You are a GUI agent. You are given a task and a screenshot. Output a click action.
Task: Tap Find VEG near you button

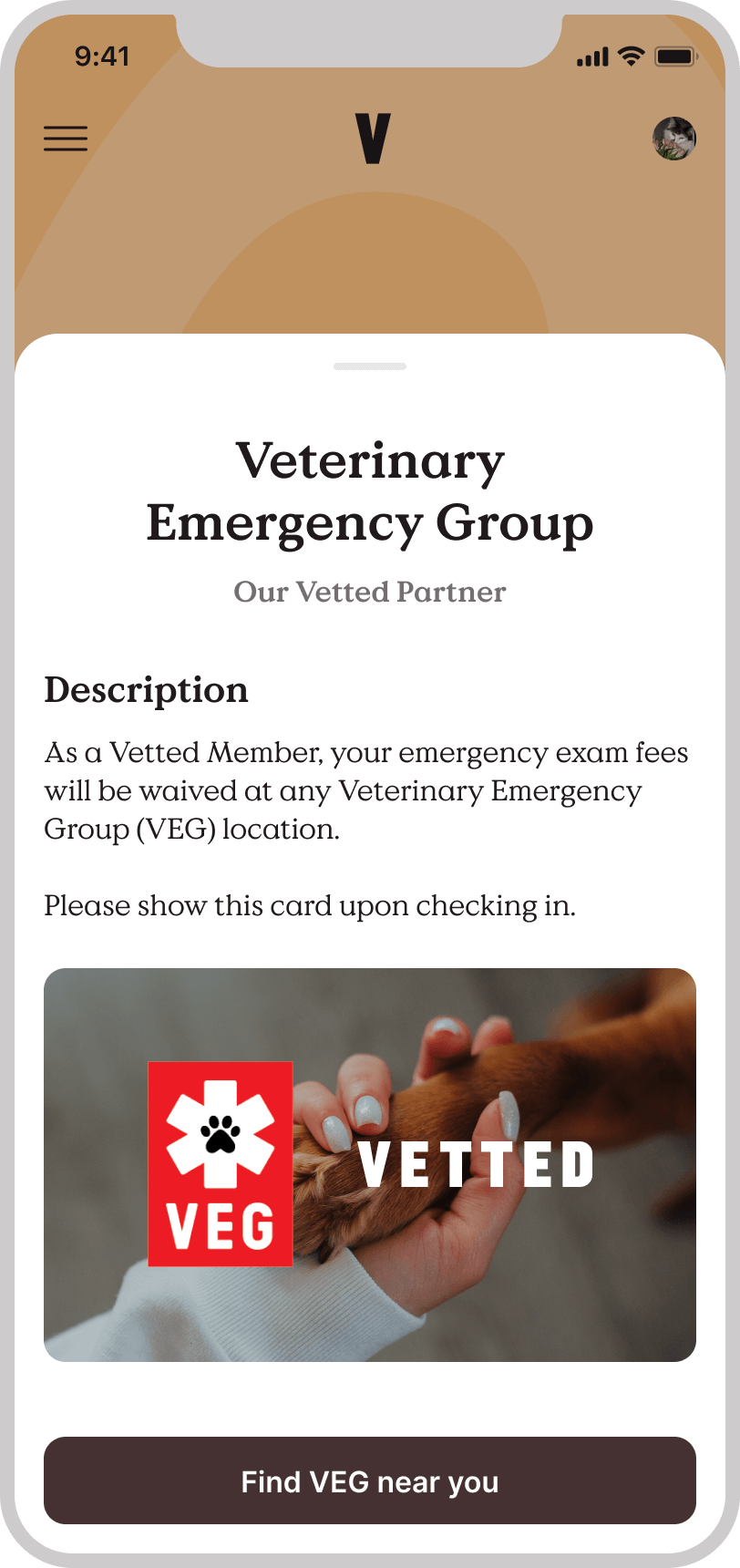370,1480
